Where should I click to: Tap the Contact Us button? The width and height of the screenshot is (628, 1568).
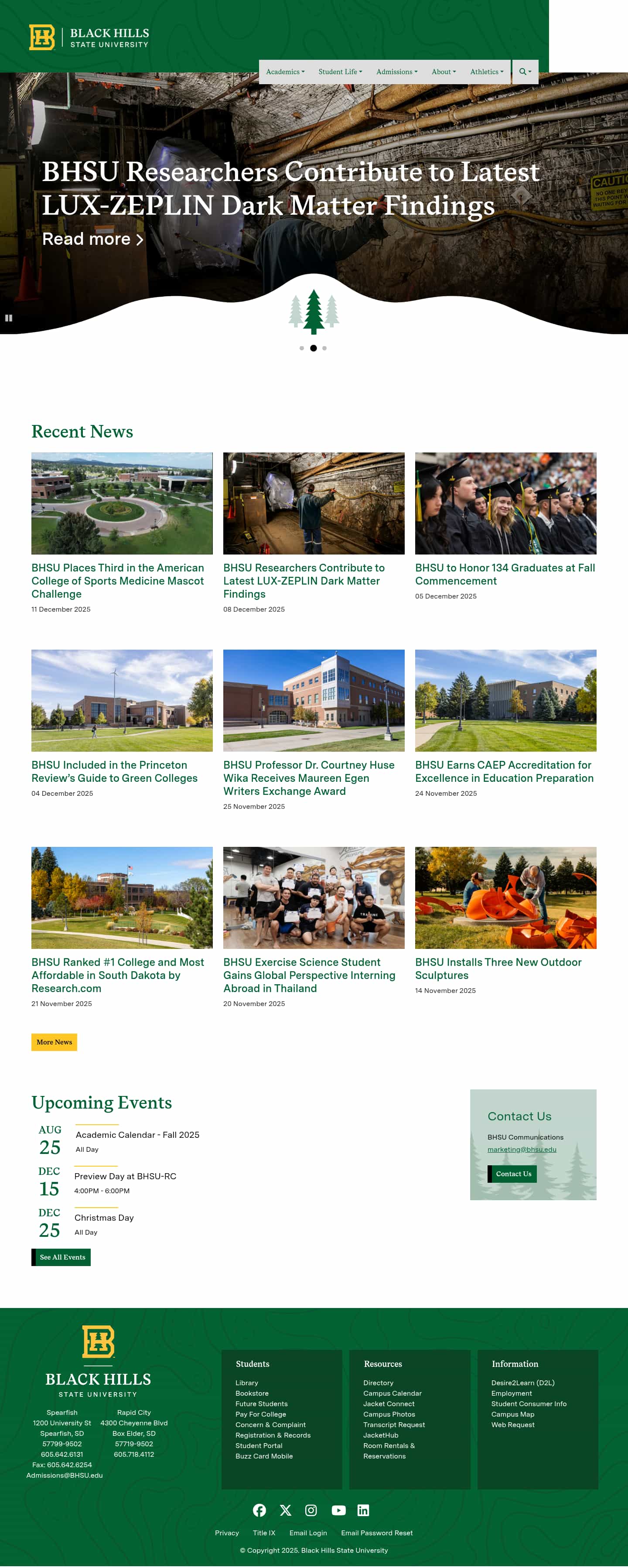pos(512,1174)
